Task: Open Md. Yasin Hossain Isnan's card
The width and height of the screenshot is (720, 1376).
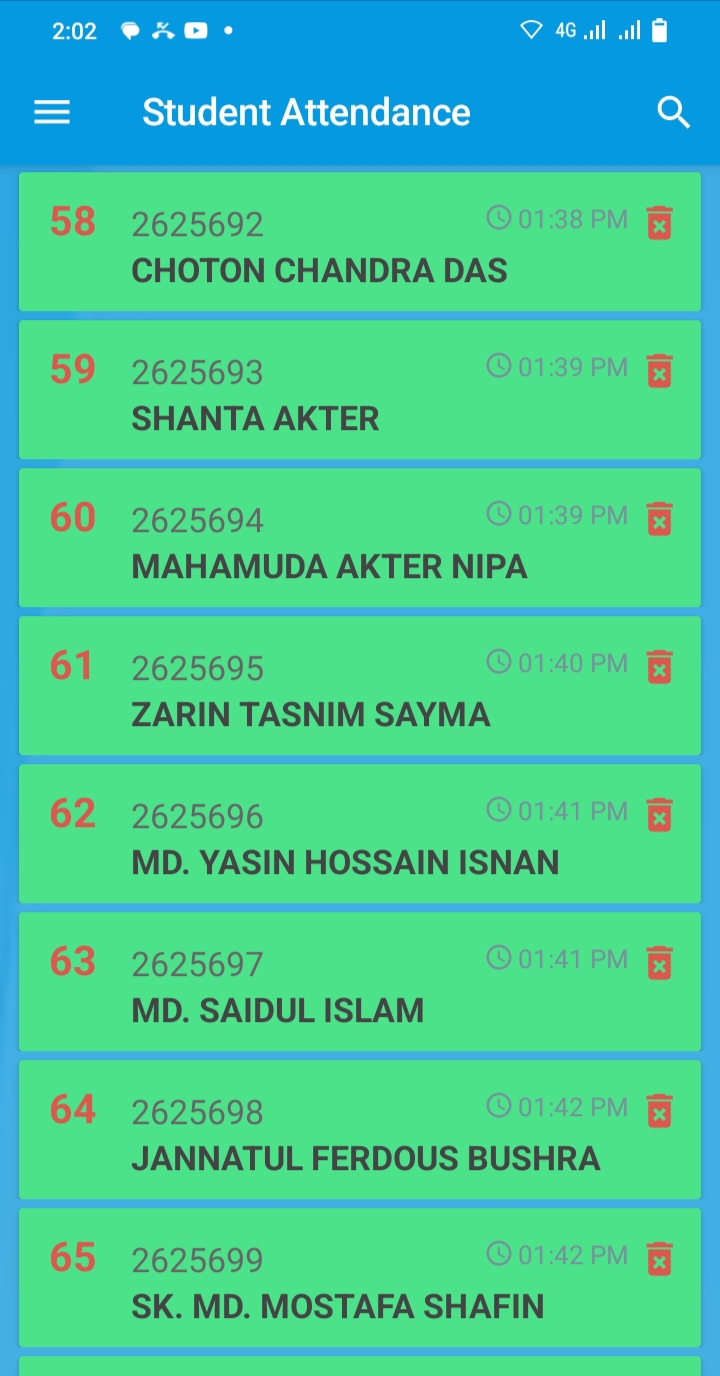Action: (x=360, y=834)
